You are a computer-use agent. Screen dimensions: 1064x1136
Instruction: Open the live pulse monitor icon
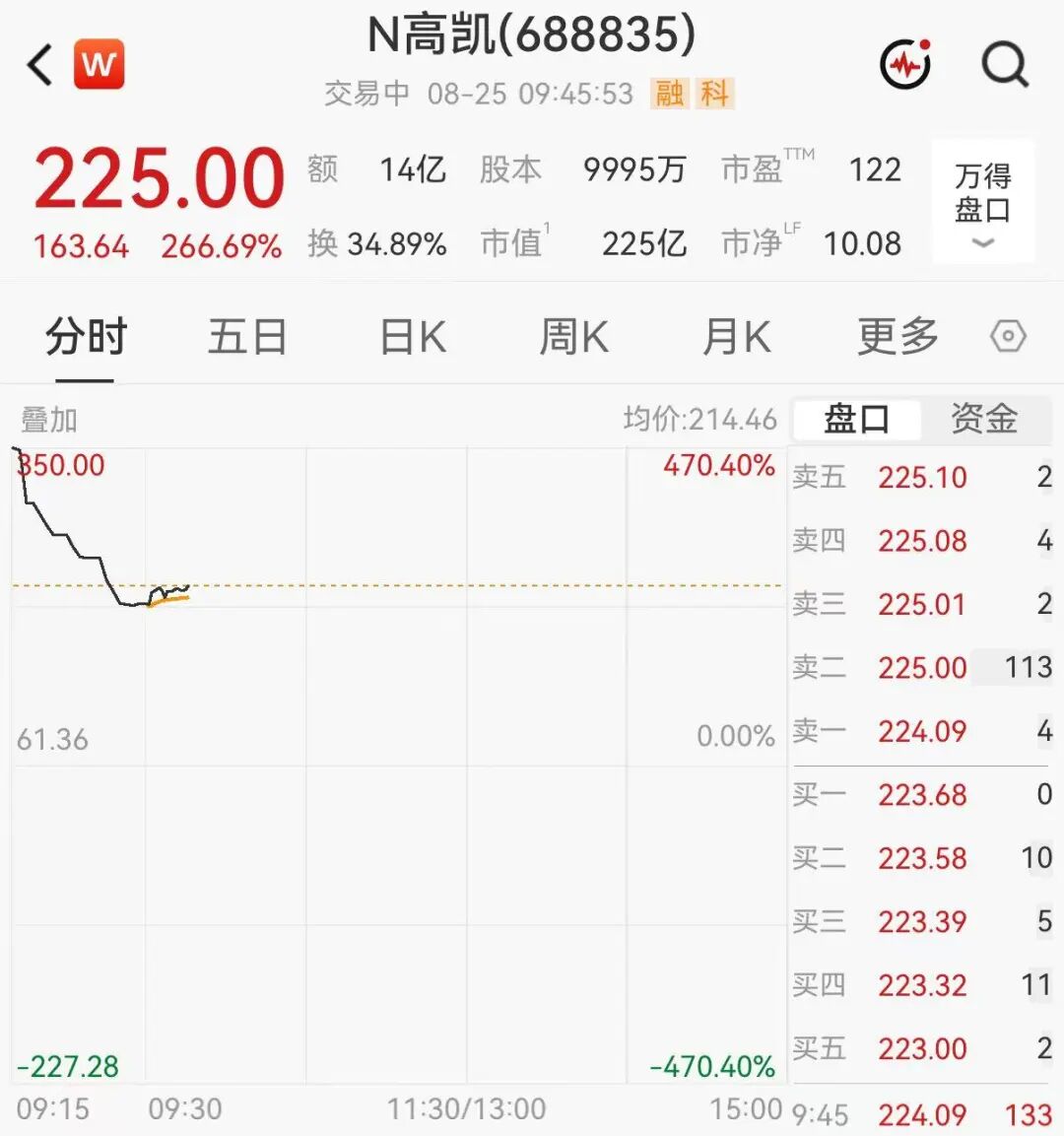coord(905,64)
